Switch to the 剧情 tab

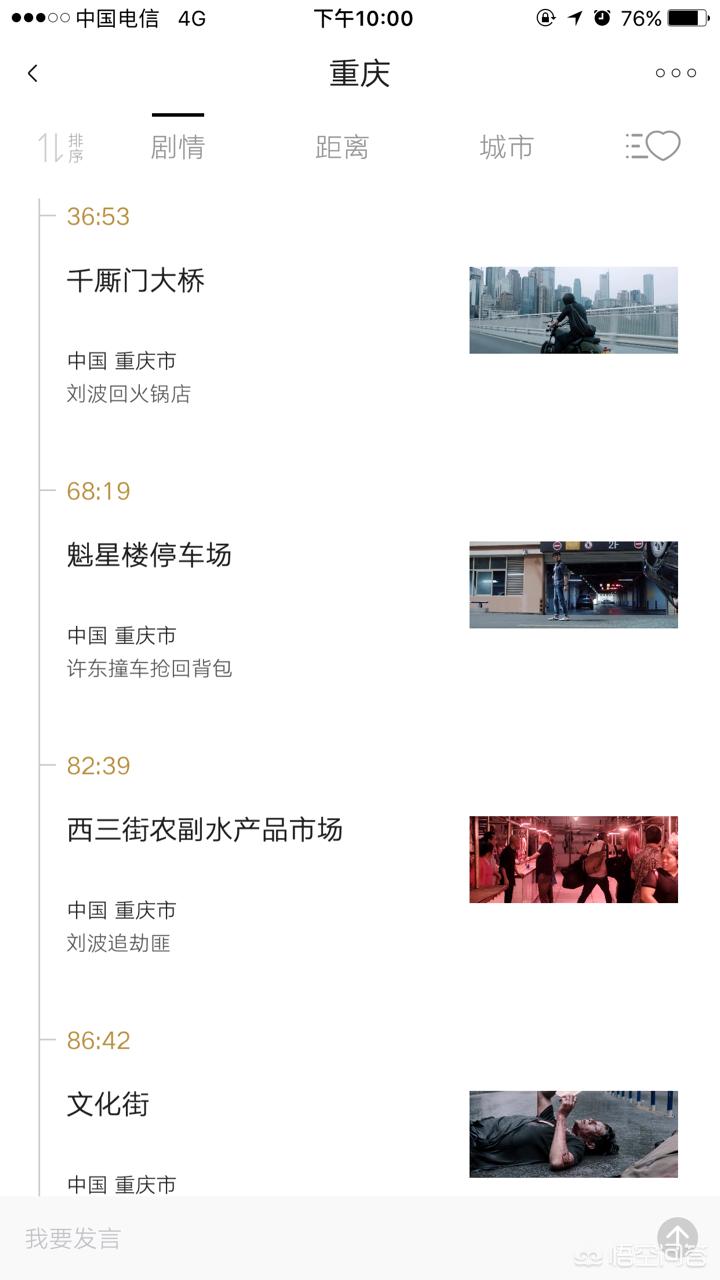(x=178, y=148)
